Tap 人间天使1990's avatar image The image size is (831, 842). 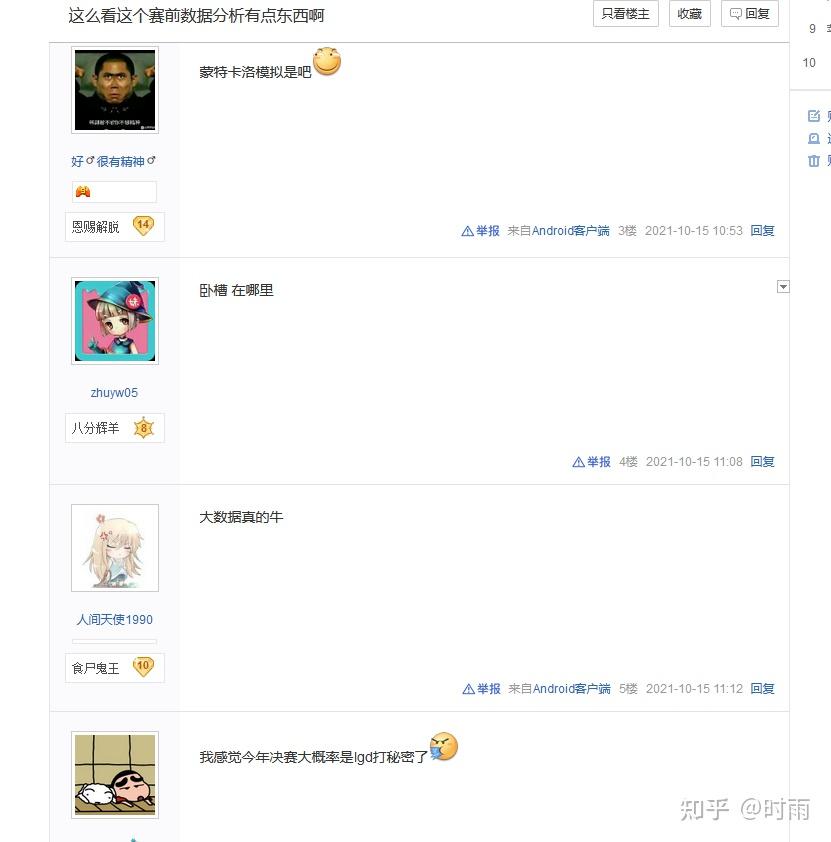[115, 548]
